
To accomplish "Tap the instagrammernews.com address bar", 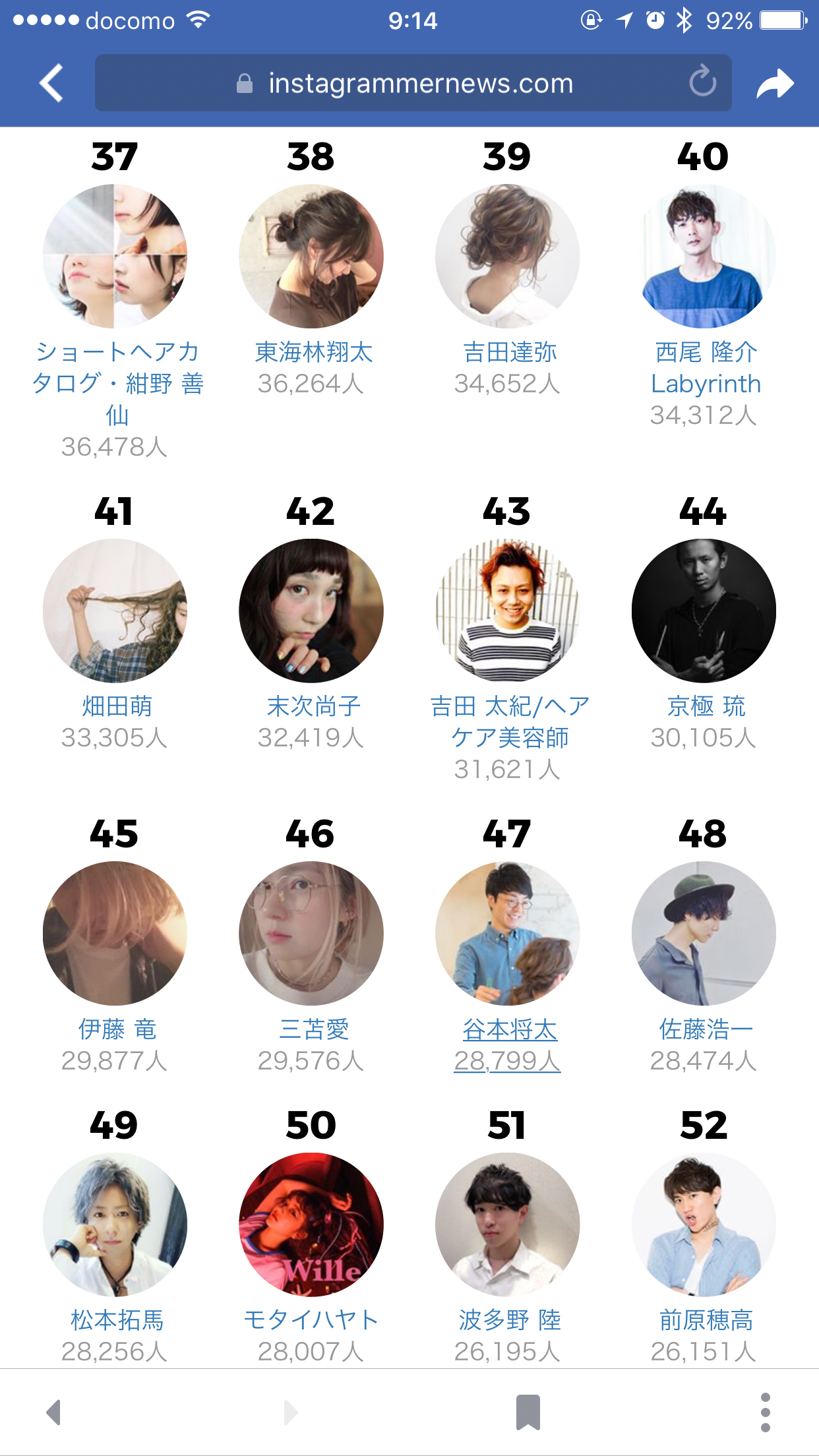I will click(x=413, y=84).
